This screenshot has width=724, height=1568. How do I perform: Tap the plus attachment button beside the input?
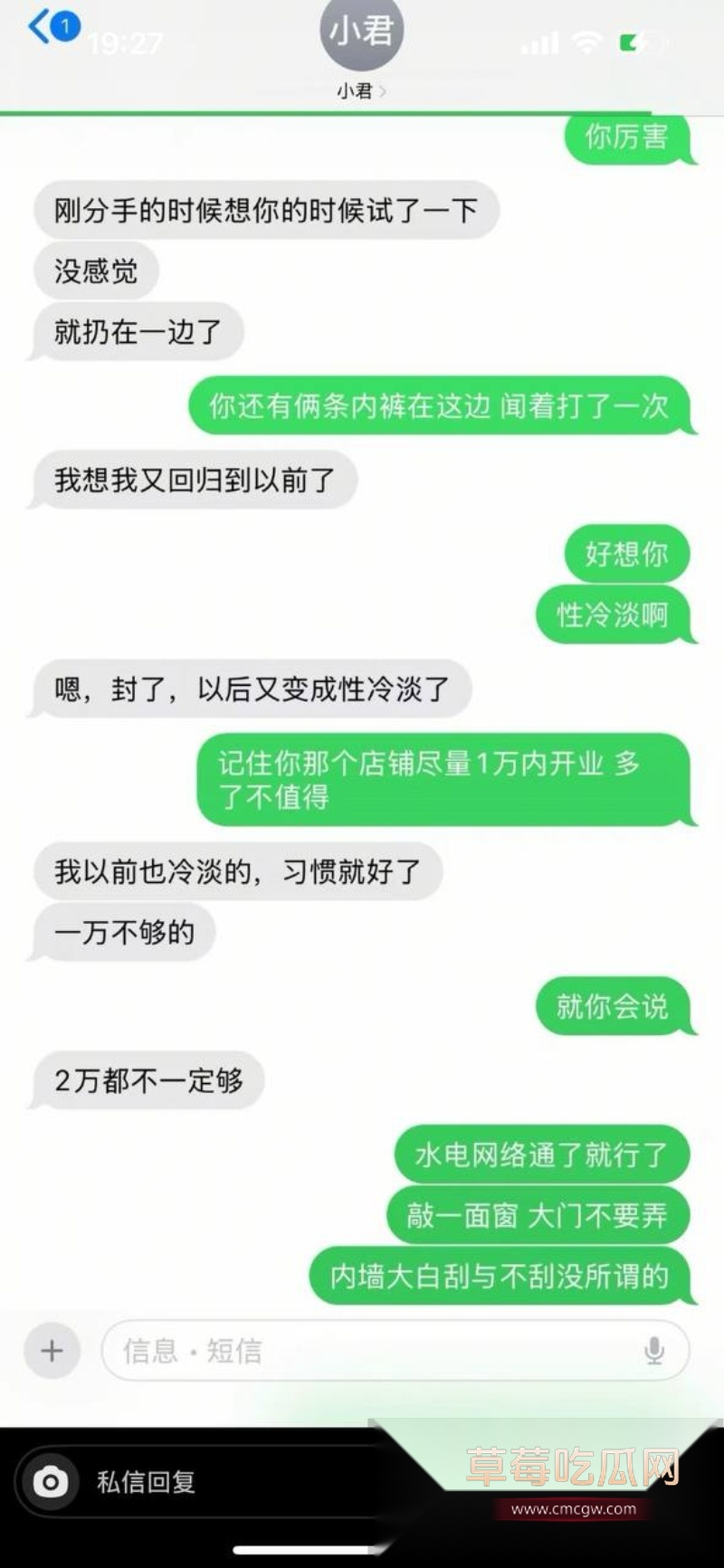pyautogui.click(x=52, y=1350)
